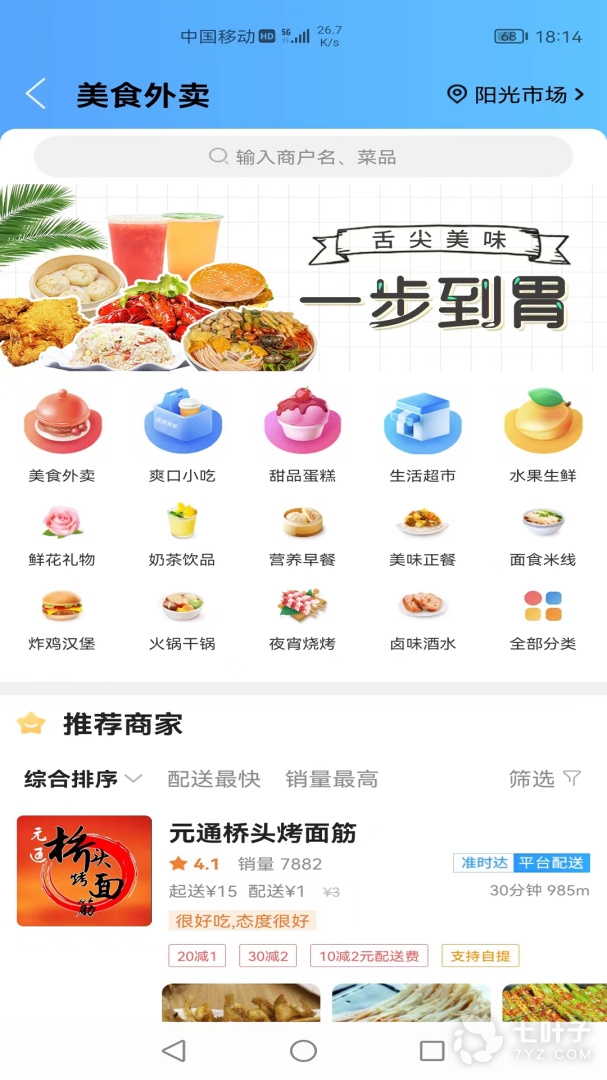Tap the search box for merchants and dishes
This screenshot has height=1080, width=607.
point(303,157)
